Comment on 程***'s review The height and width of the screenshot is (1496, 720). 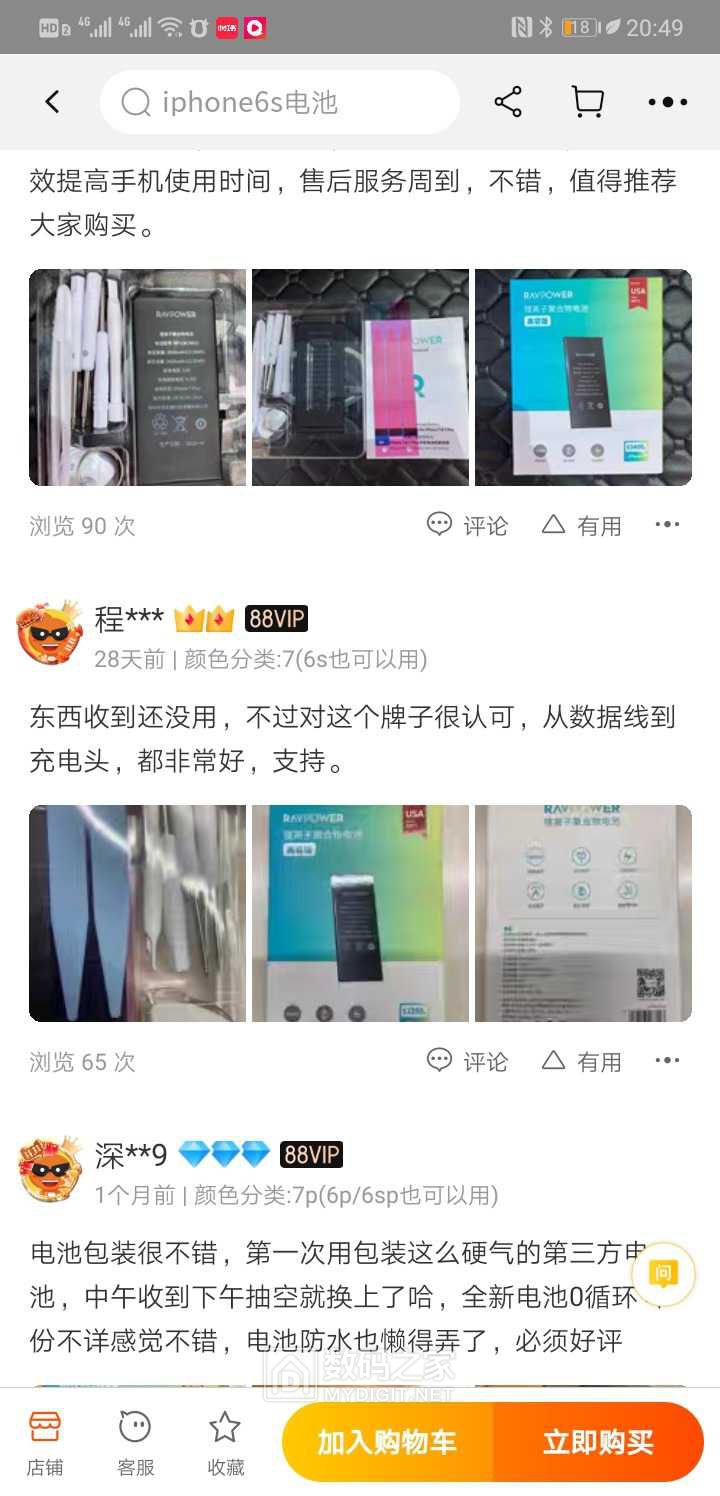468,1061
